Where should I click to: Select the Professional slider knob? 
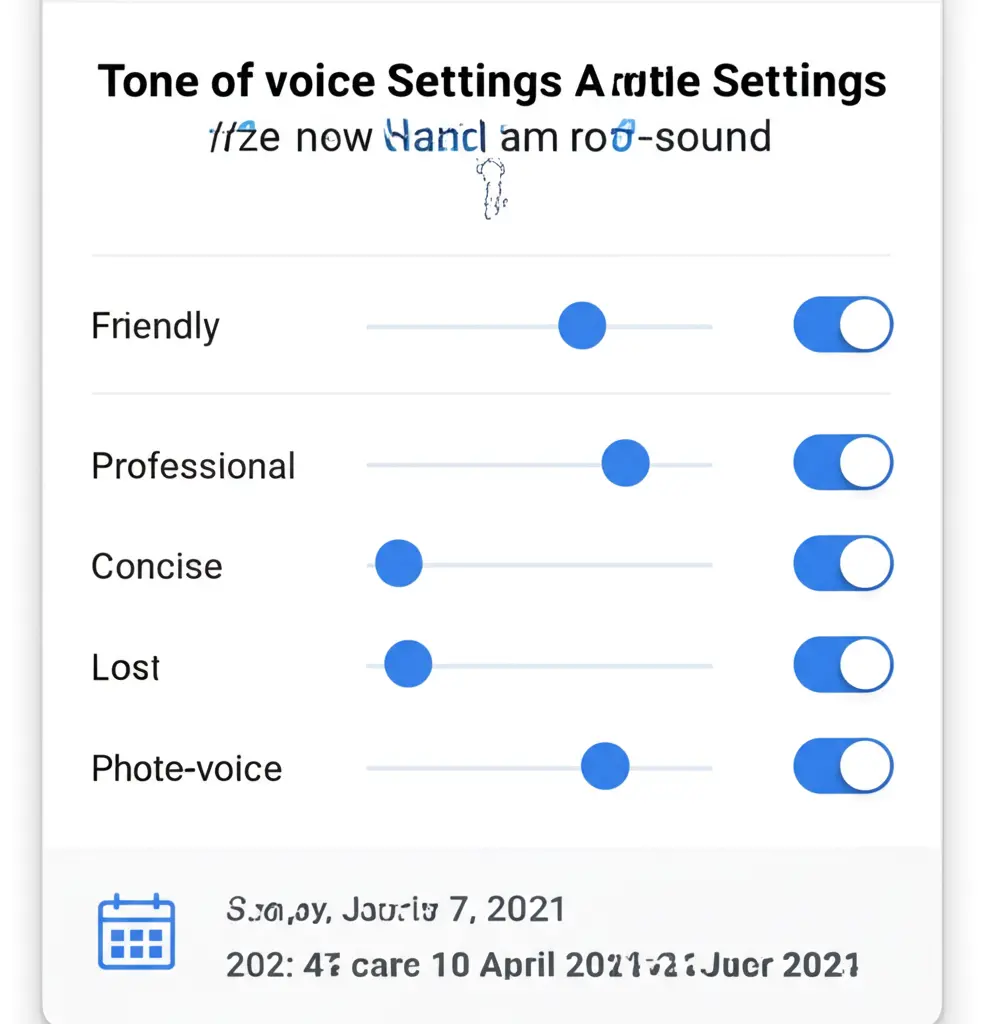pos(626,464)
